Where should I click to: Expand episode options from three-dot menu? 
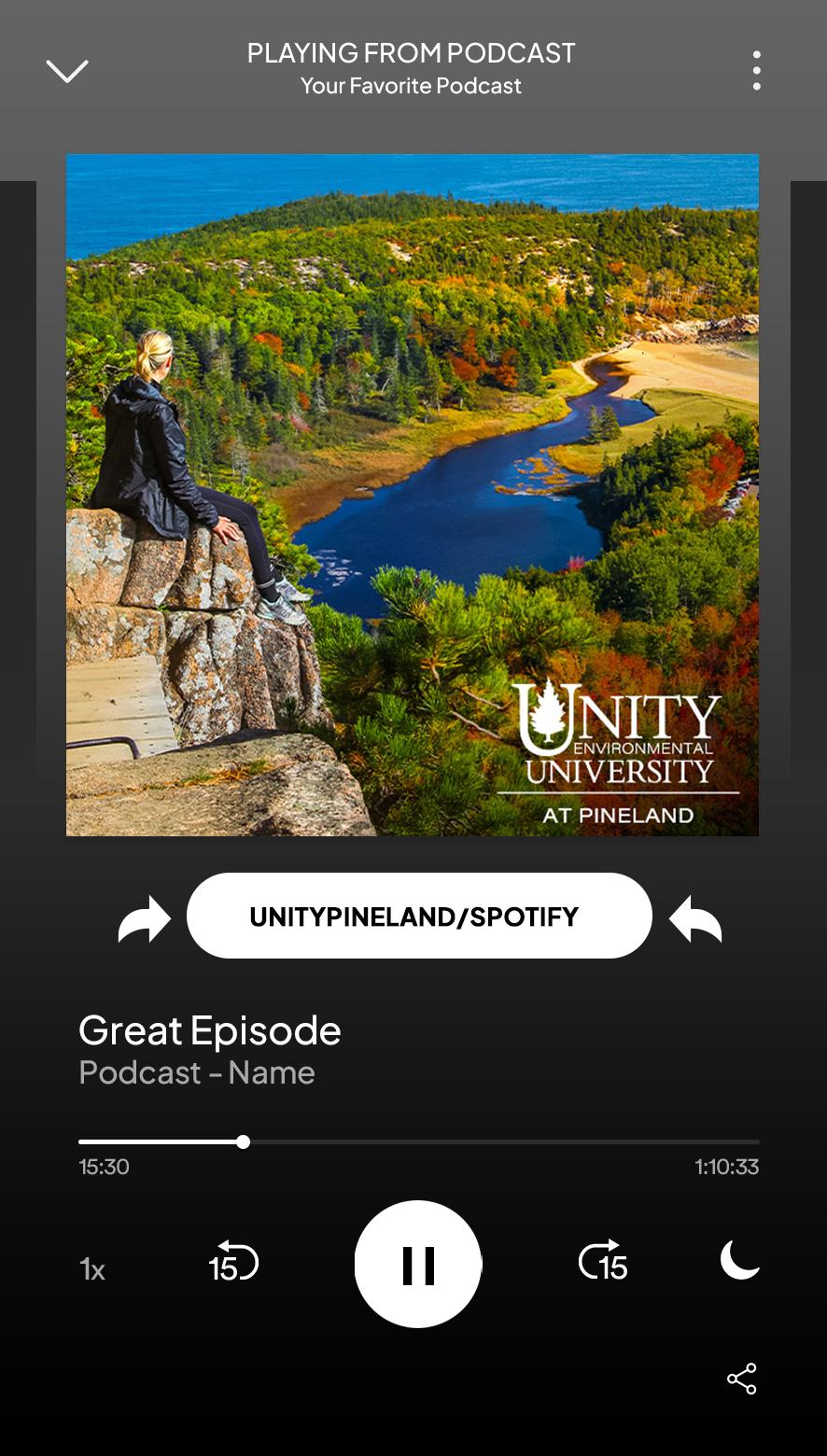pos(756,70)
